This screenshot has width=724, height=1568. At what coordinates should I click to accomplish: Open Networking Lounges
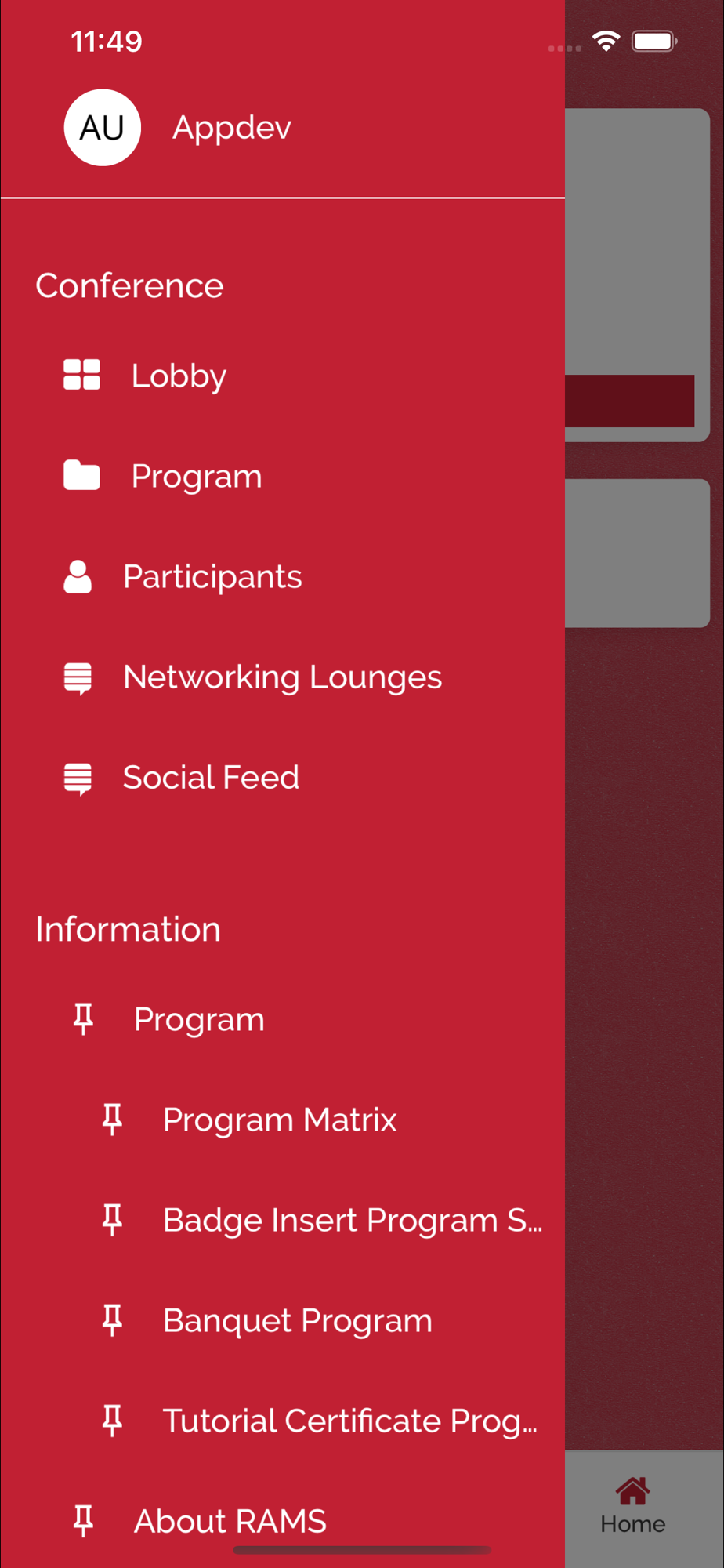282,677
